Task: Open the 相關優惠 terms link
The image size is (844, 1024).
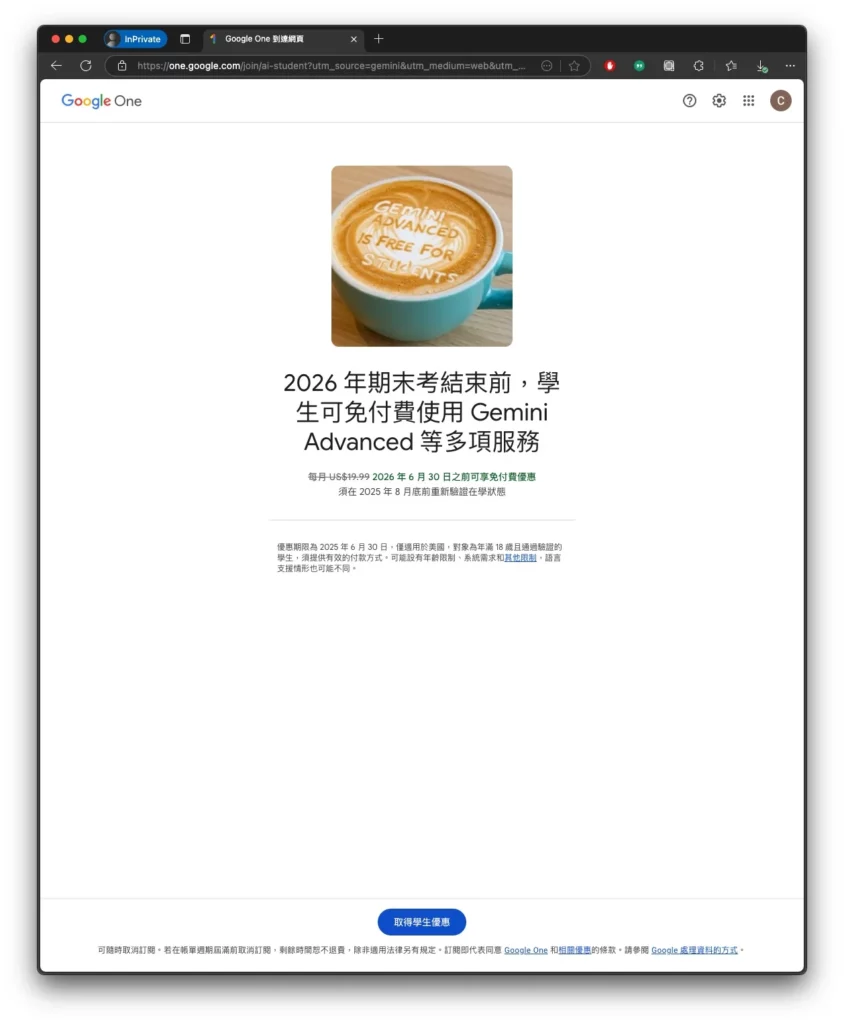Action: 574,950
